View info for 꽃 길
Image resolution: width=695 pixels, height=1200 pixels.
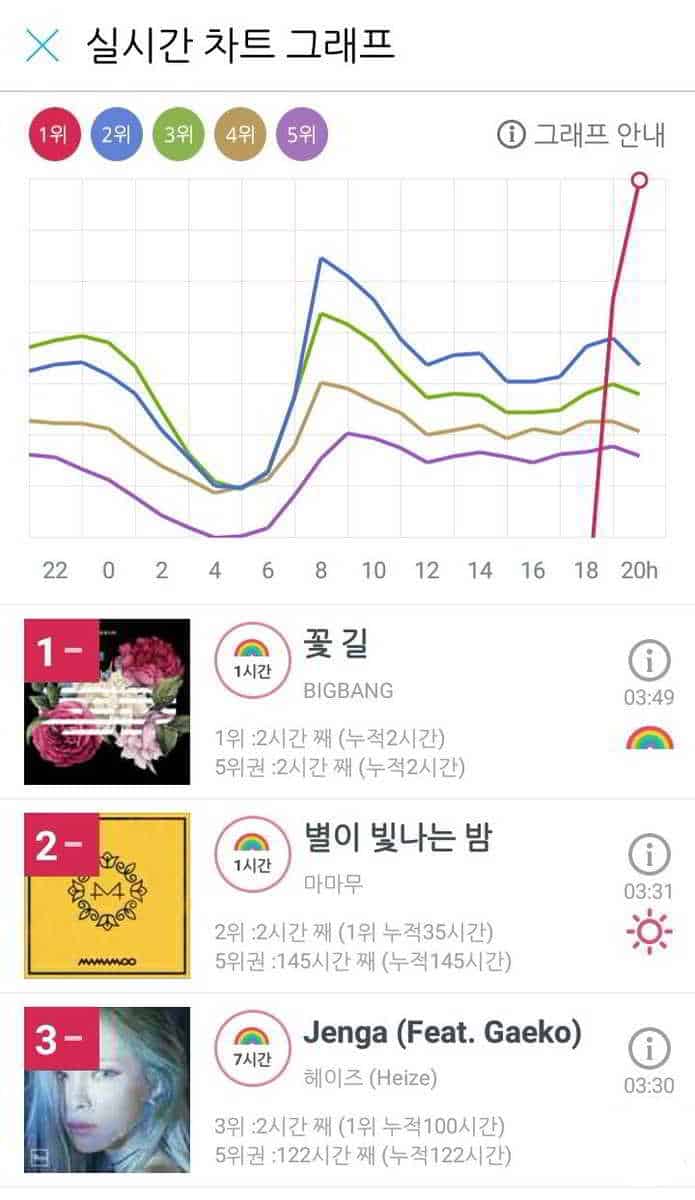(649, 661)
